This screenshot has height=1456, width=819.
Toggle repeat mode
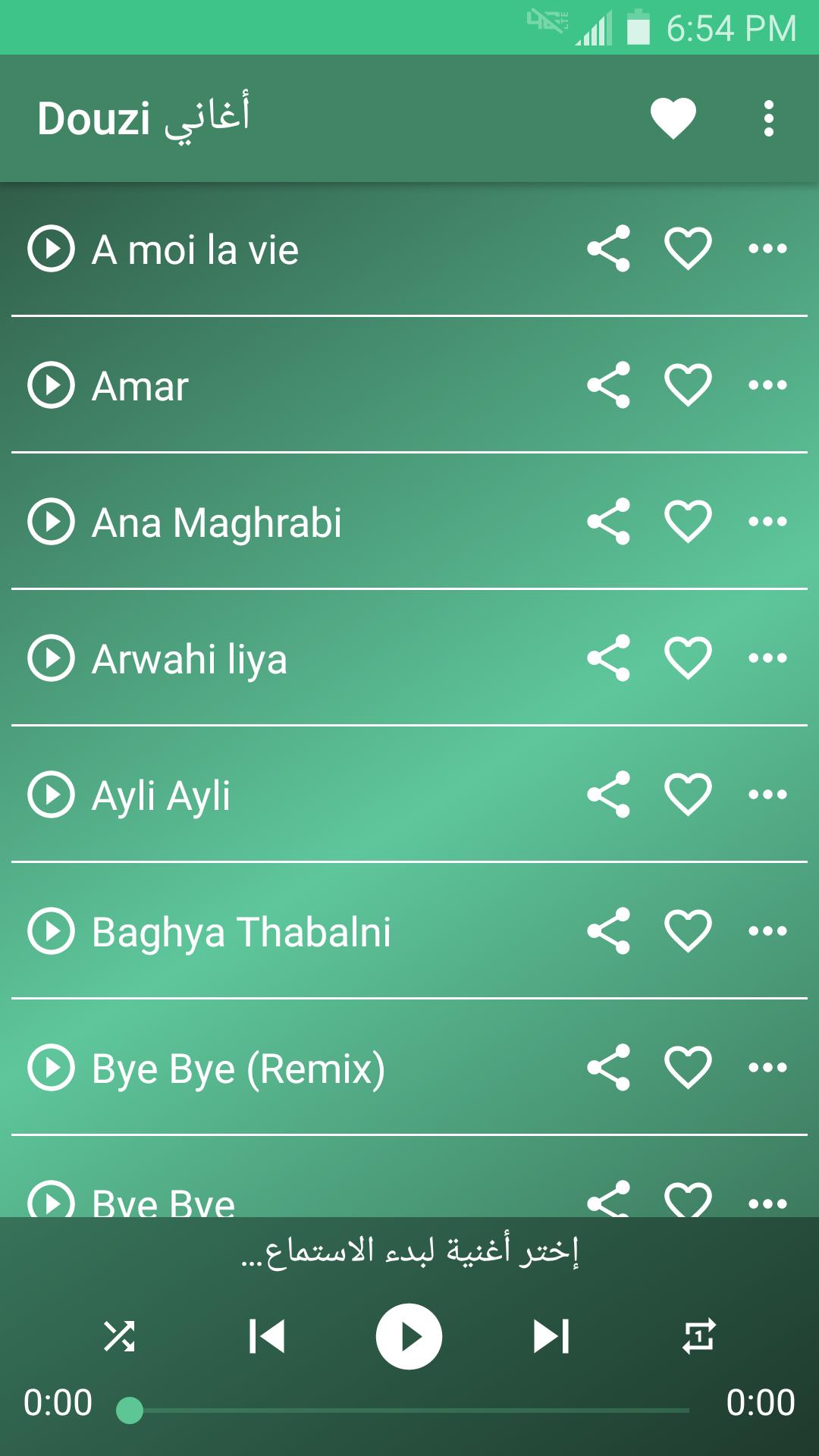click(698, 1336)
